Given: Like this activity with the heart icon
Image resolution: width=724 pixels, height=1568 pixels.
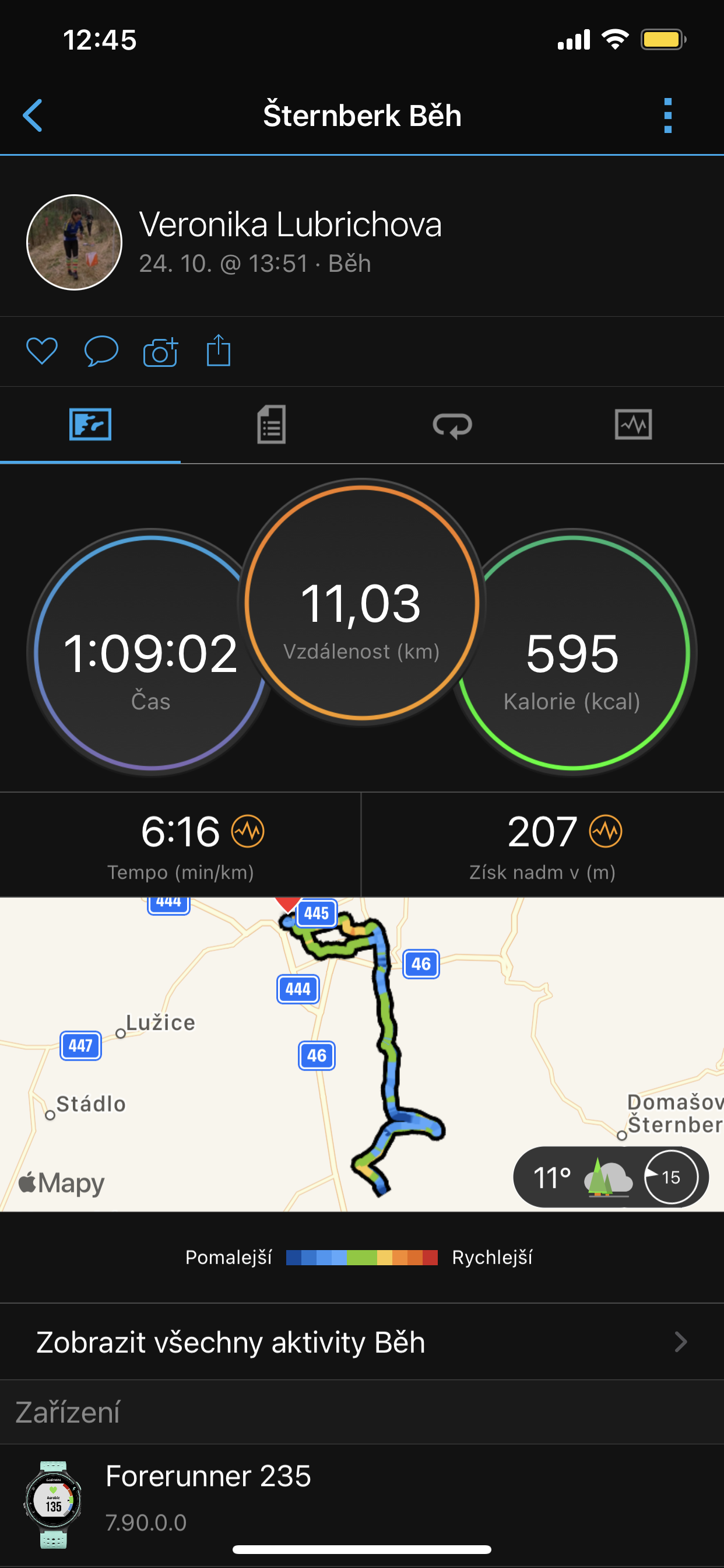Looking at the screenshot, I should click(x=42, y=351).
